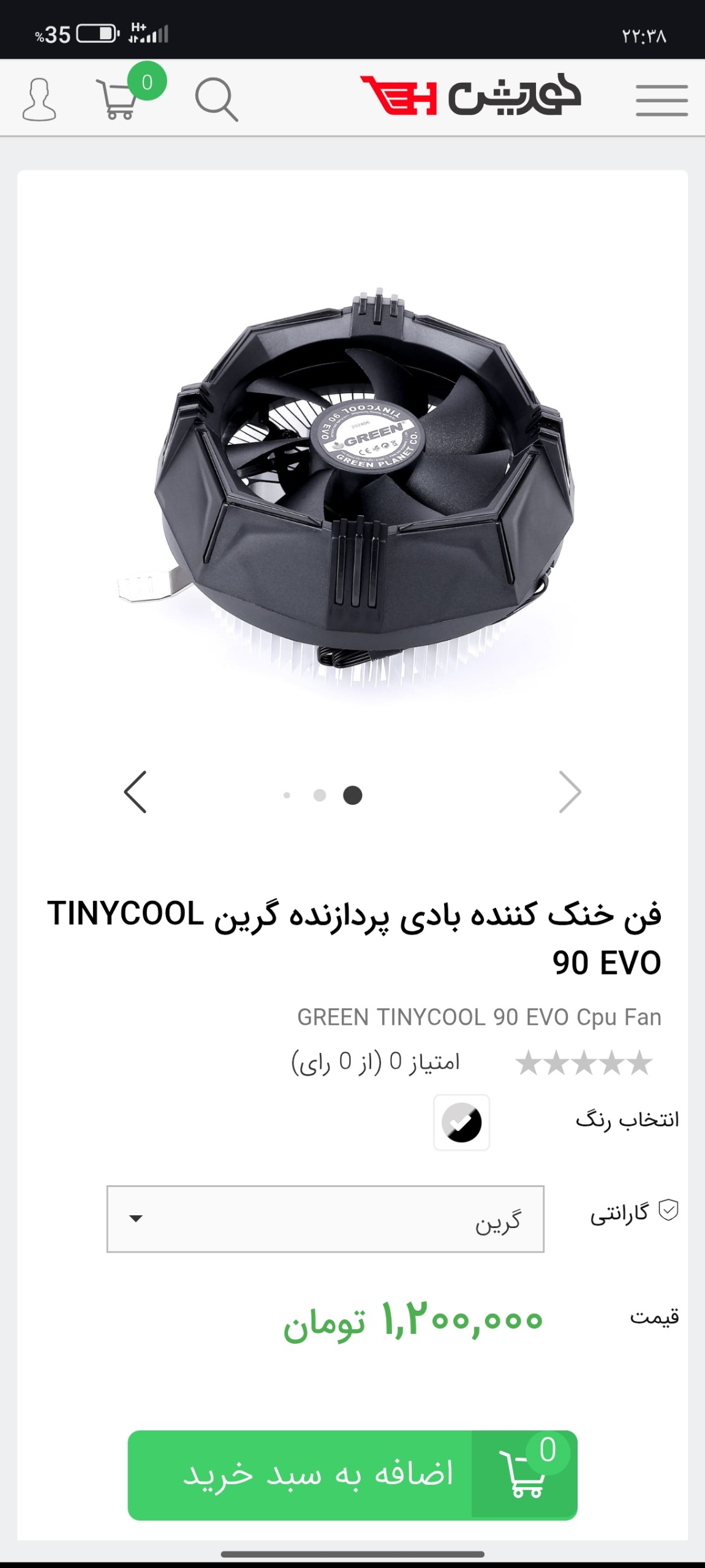Open the search icon
Screen dimensions: 705x1568
coord(216,99)
